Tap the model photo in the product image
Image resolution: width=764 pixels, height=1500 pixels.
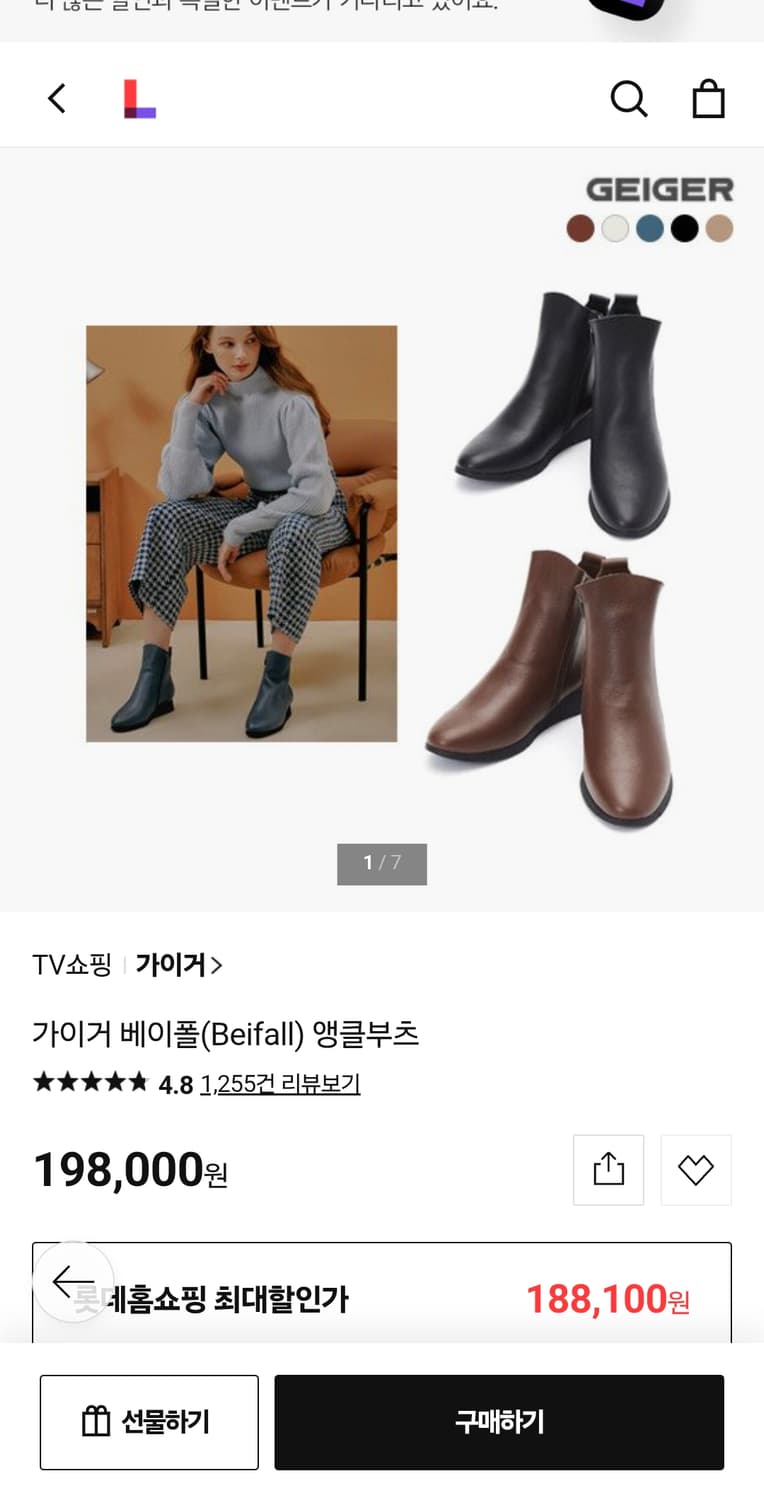[x=237, y=533]
